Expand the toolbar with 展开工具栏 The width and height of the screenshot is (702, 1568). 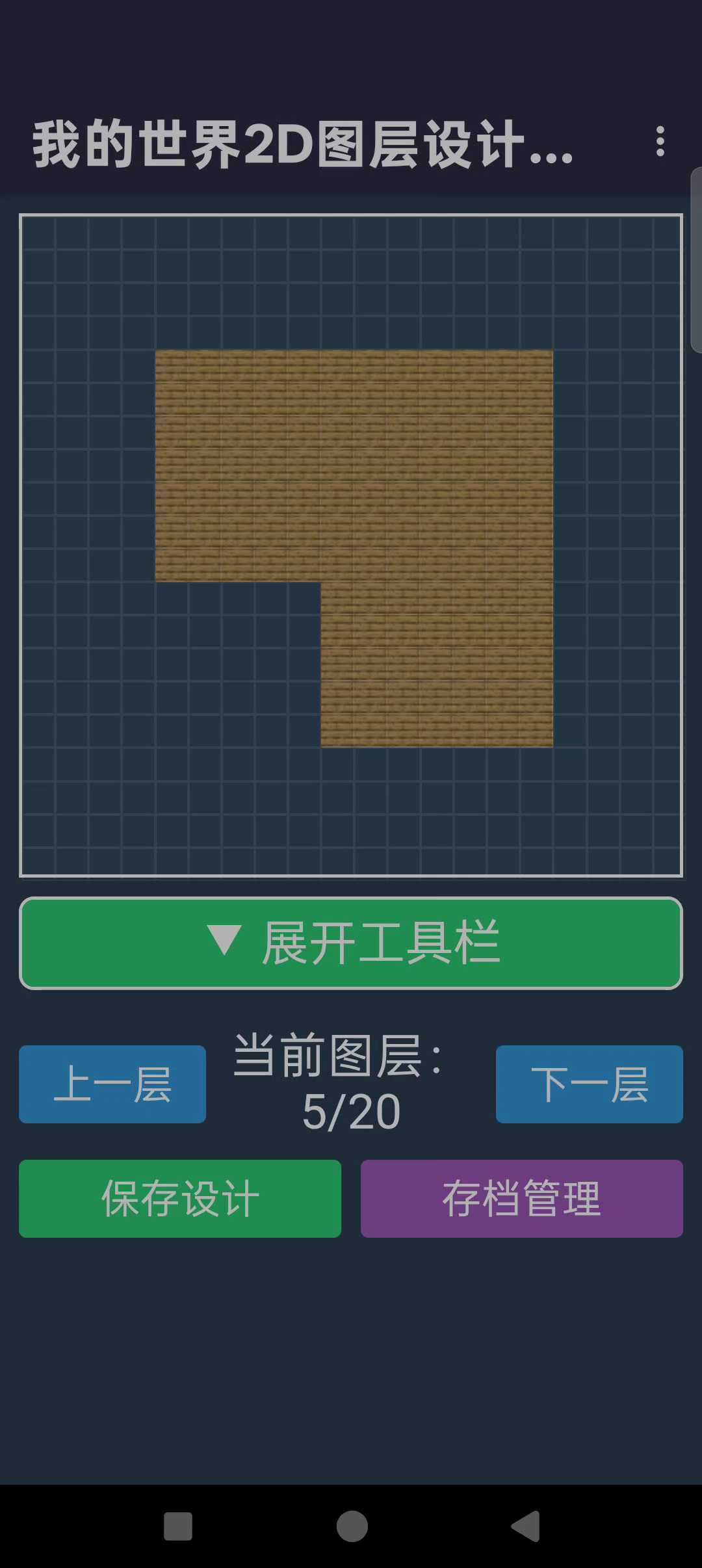tap(351, 943)
